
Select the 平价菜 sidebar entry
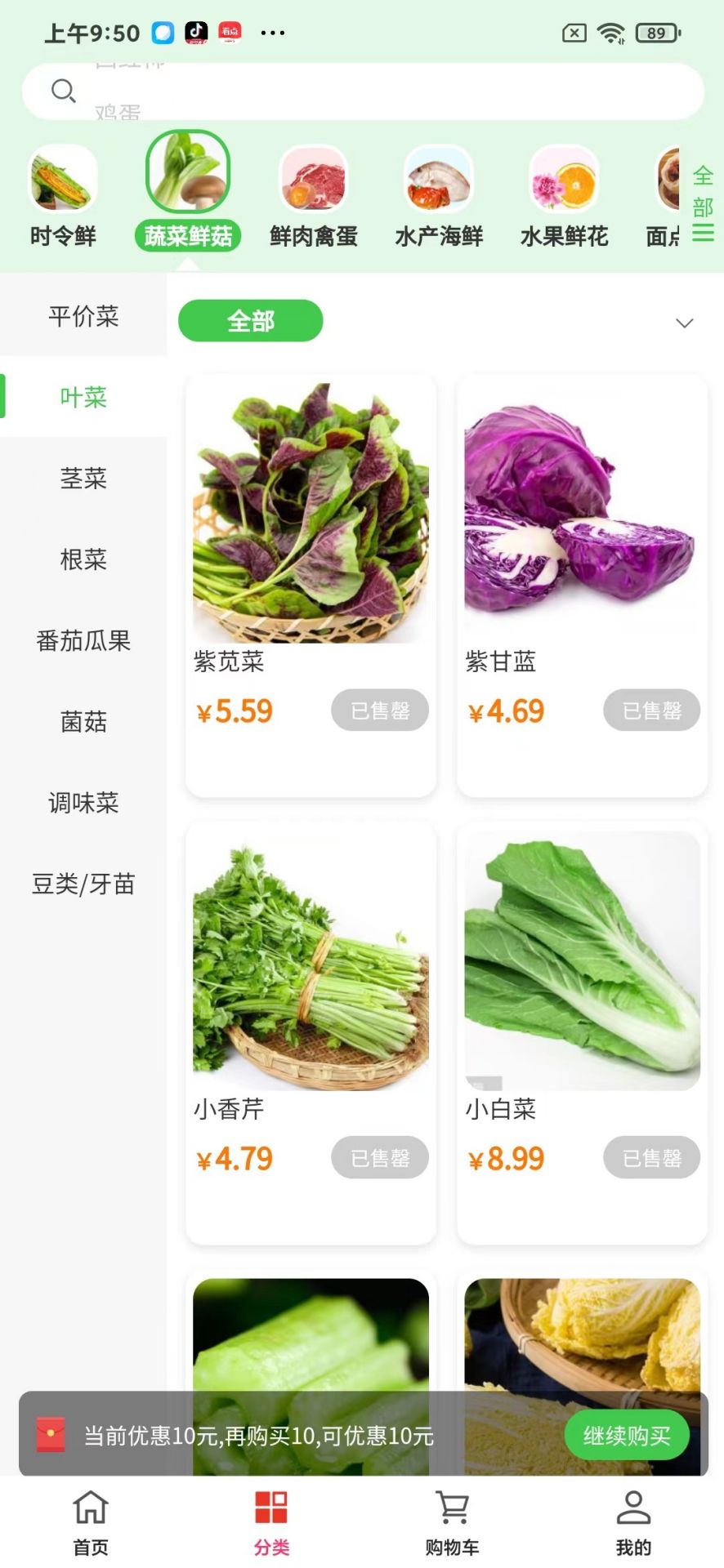84,317
